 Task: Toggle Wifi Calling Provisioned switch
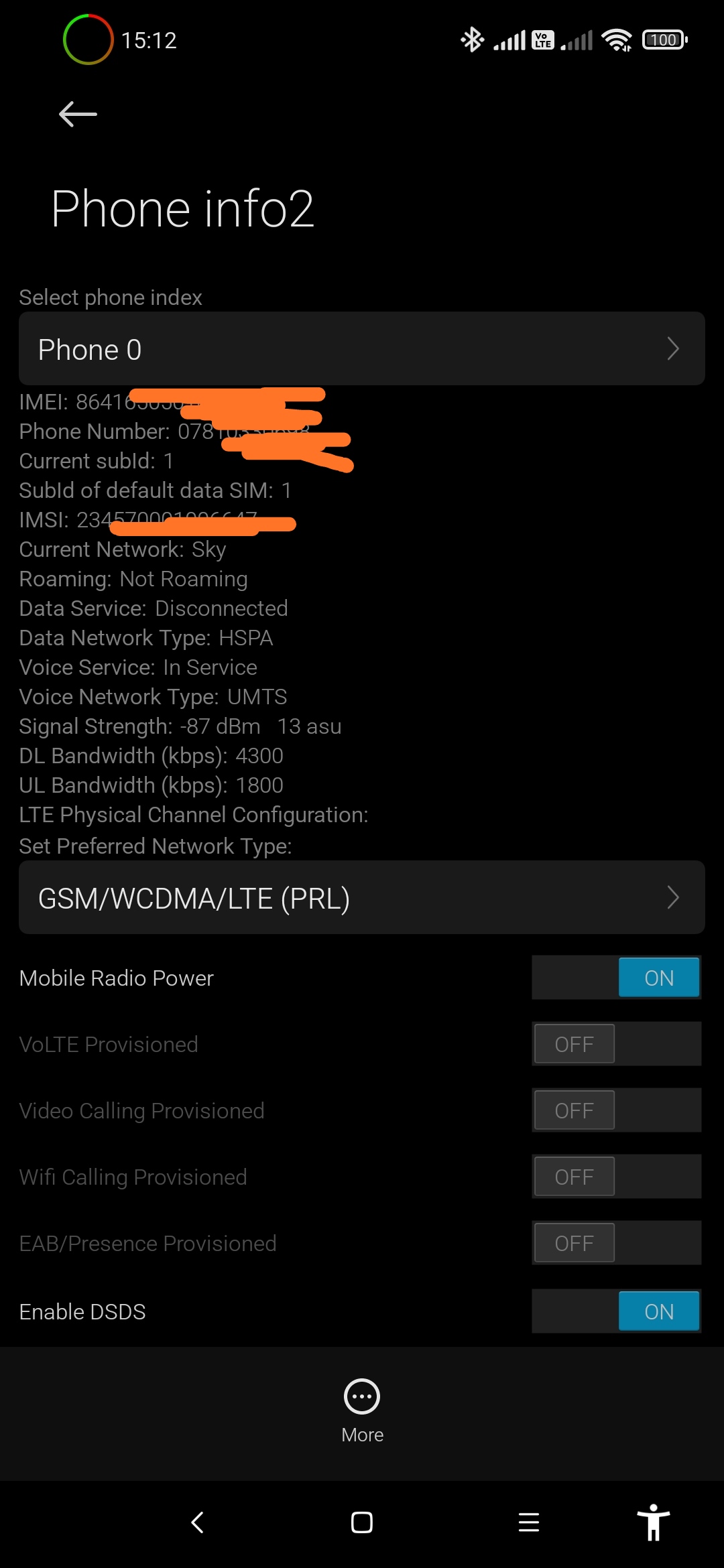pyautogui.click(x=617, y=1177)
